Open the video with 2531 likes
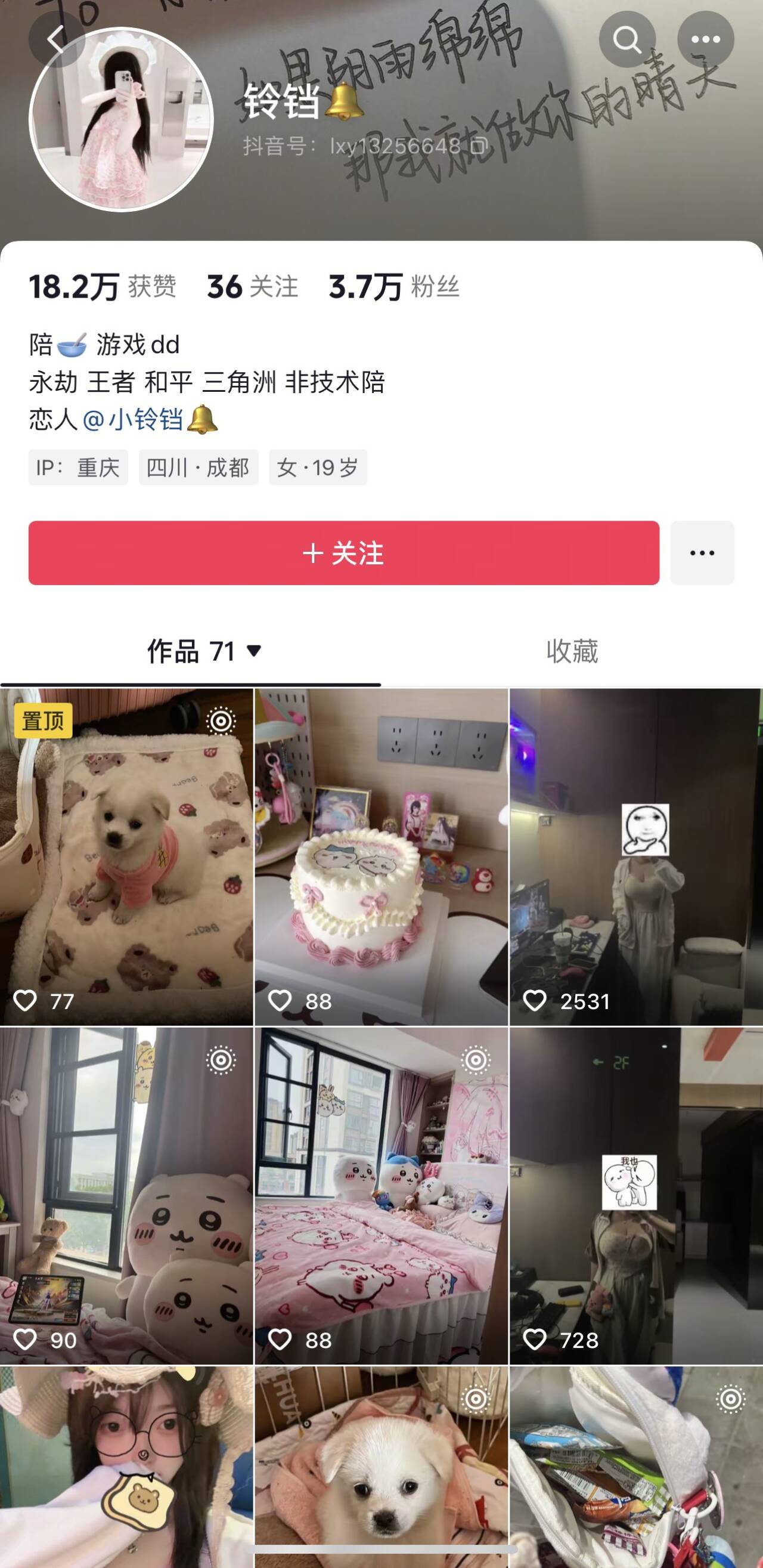The width and height of the screenshot is (763, 1568). click(635, 857)
